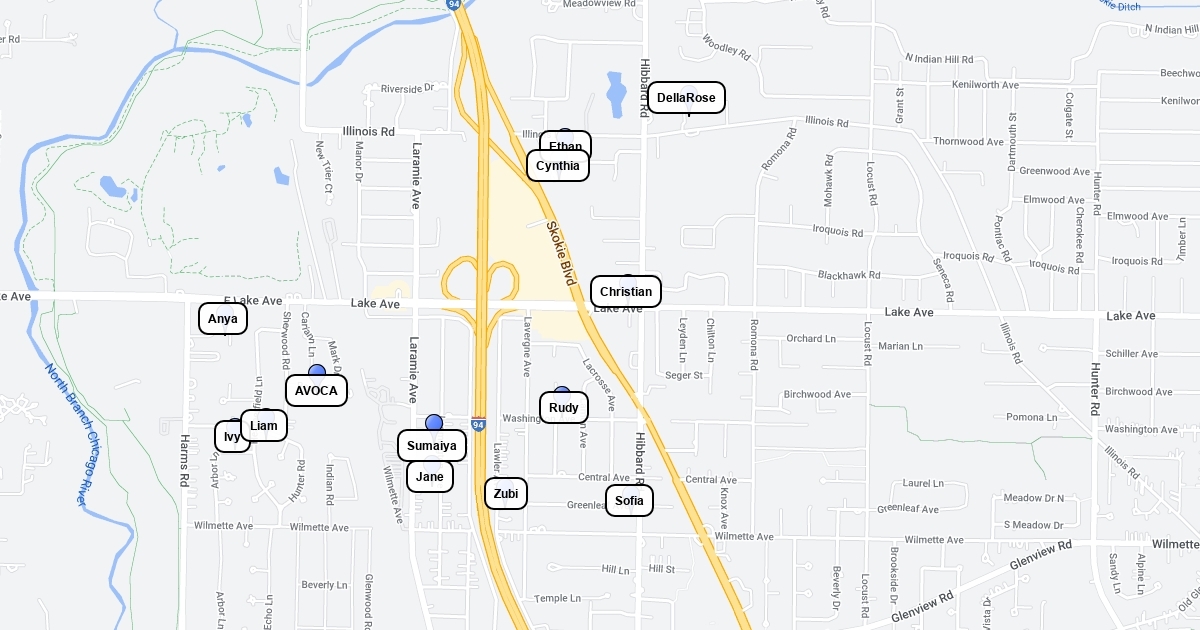Tap the Ivy marker label

[229, 437]
